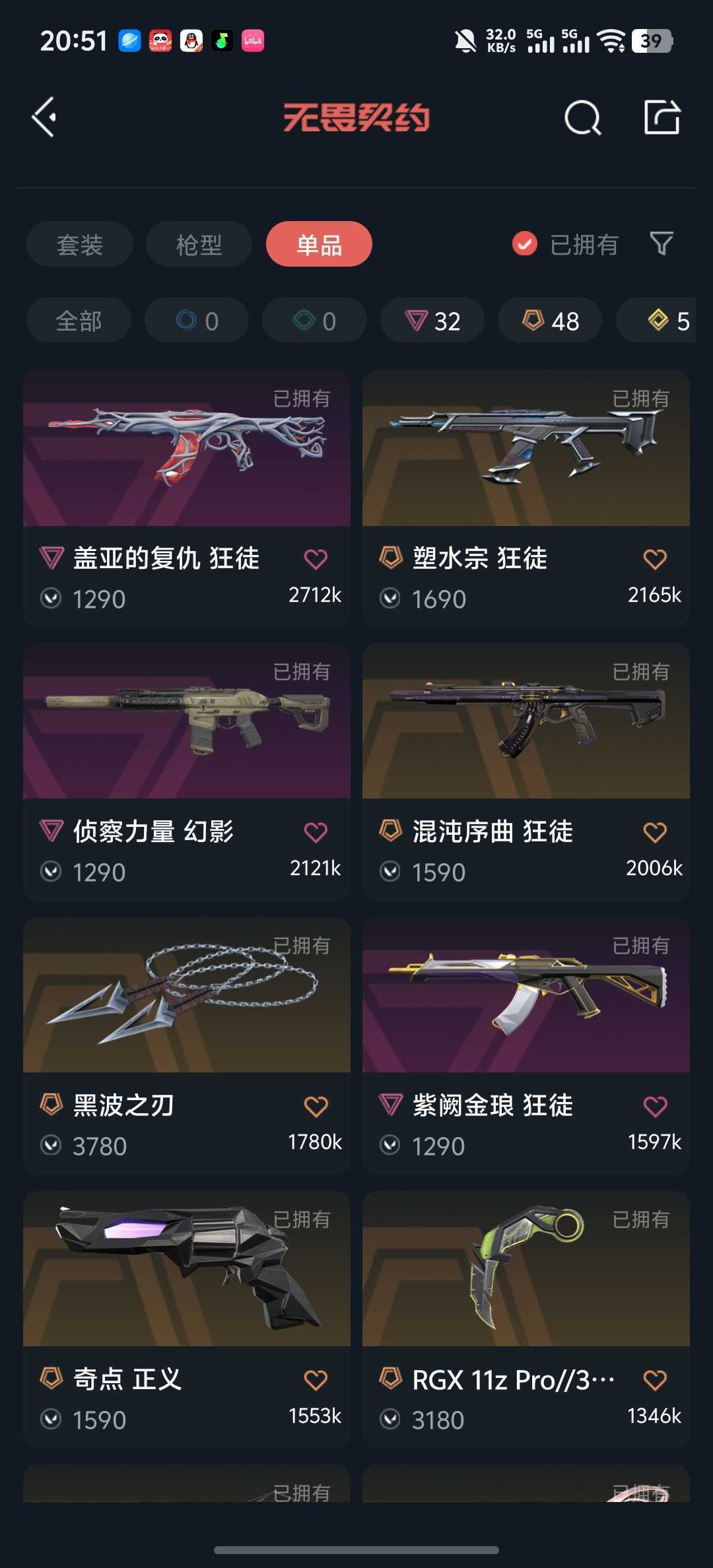Tap the heart on 紫阙金琅 狂徒

654,1107
